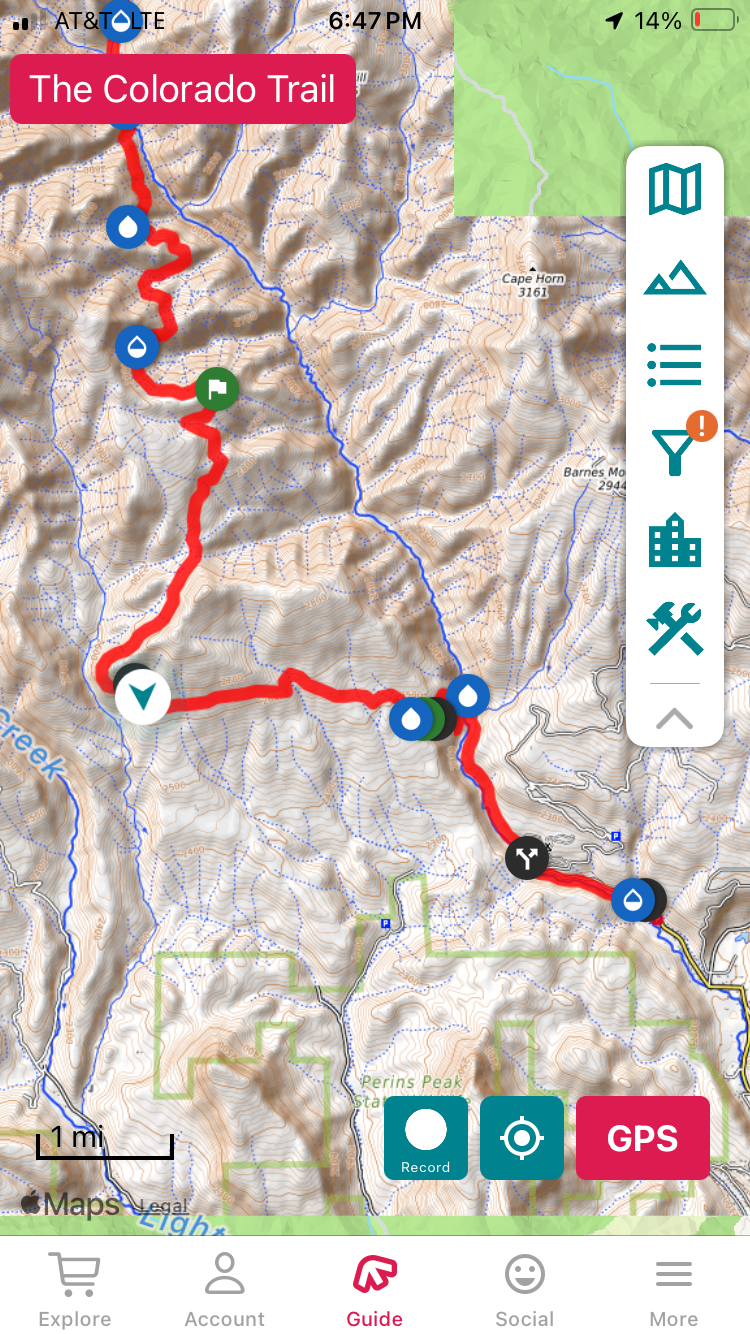Open the green flag waypoint marker
750x1334 pixels.
pos(217,389)
